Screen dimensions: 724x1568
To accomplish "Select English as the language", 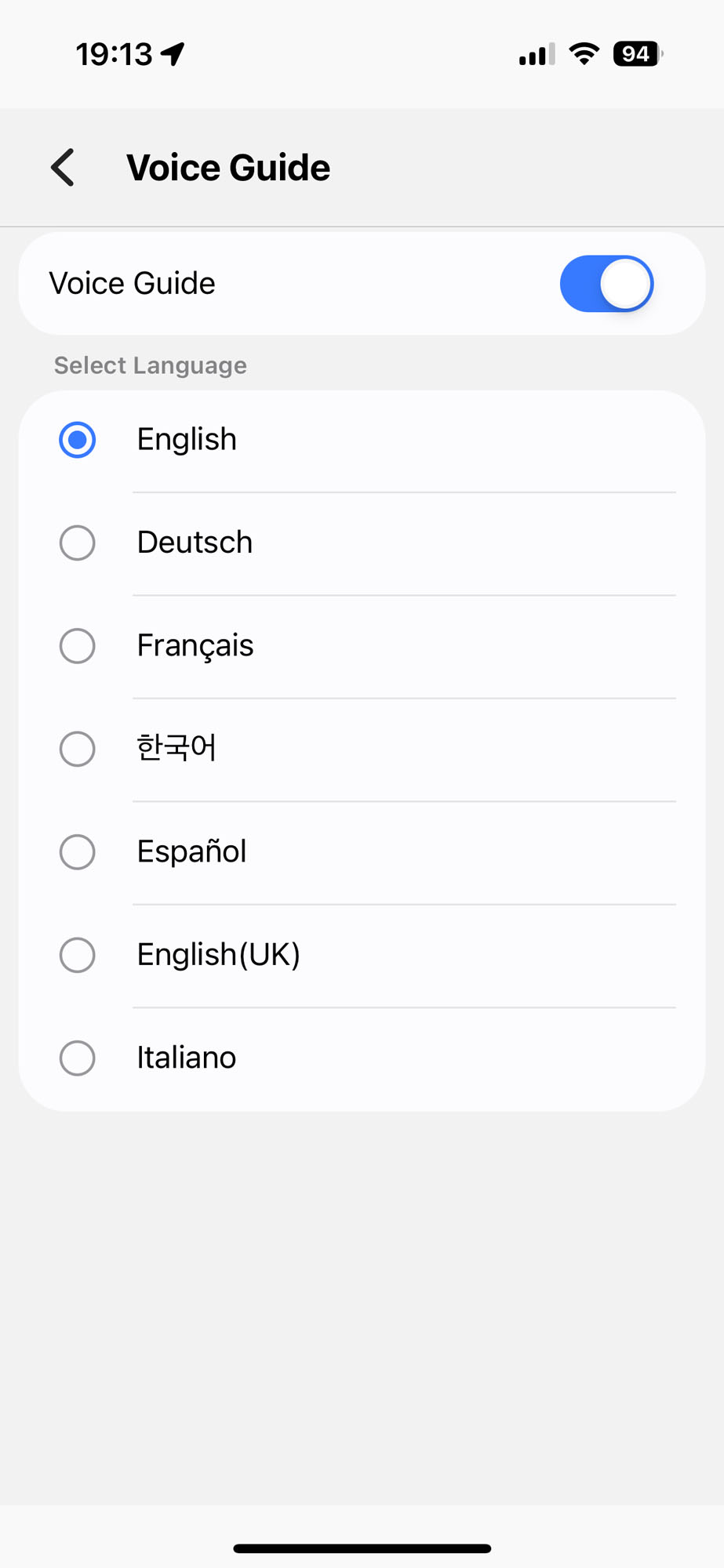I will (362, 440).
